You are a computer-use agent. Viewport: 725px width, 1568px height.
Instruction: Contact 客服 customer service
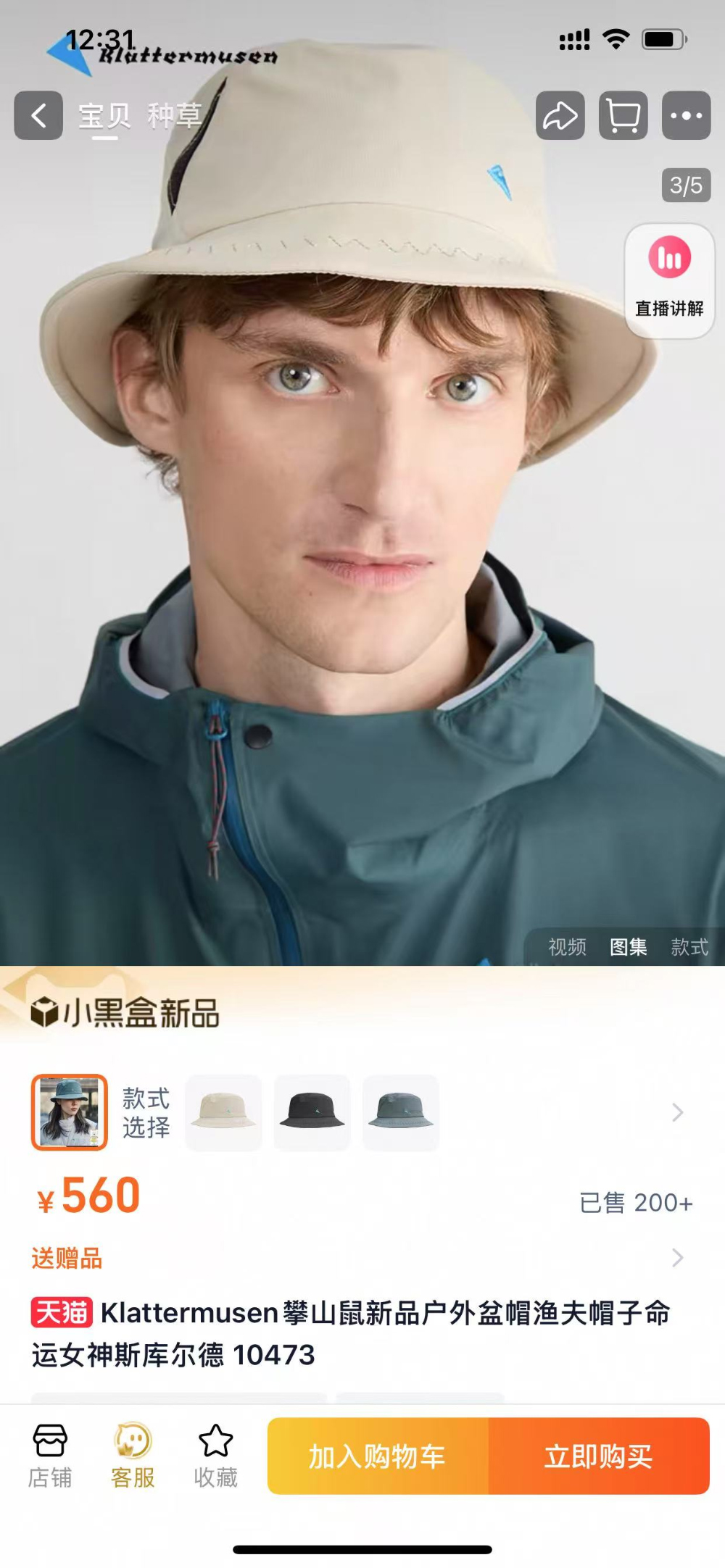(x=133, y=1456)
